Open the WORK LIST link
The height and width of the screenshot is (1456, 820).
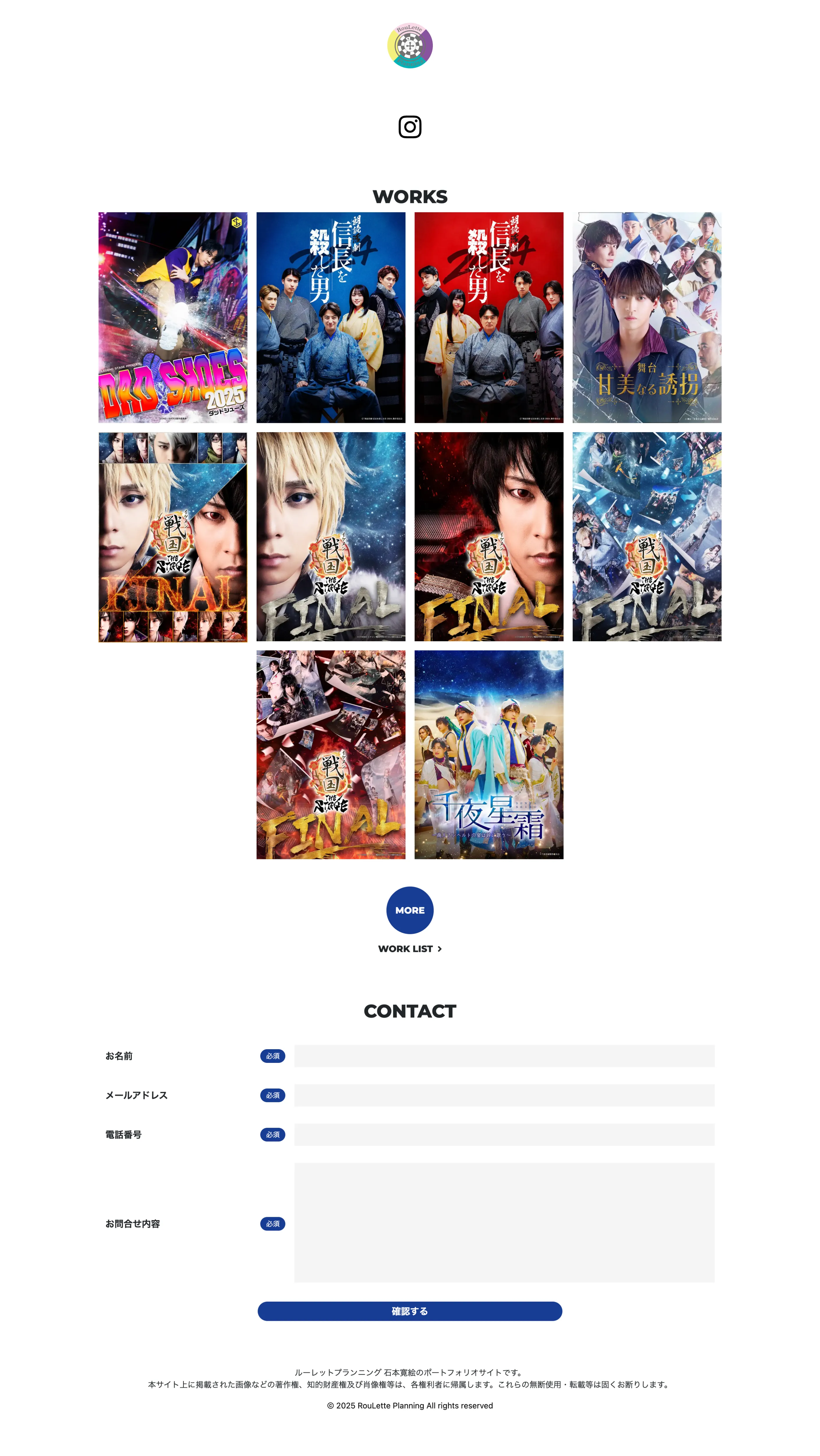coord(410,949)
